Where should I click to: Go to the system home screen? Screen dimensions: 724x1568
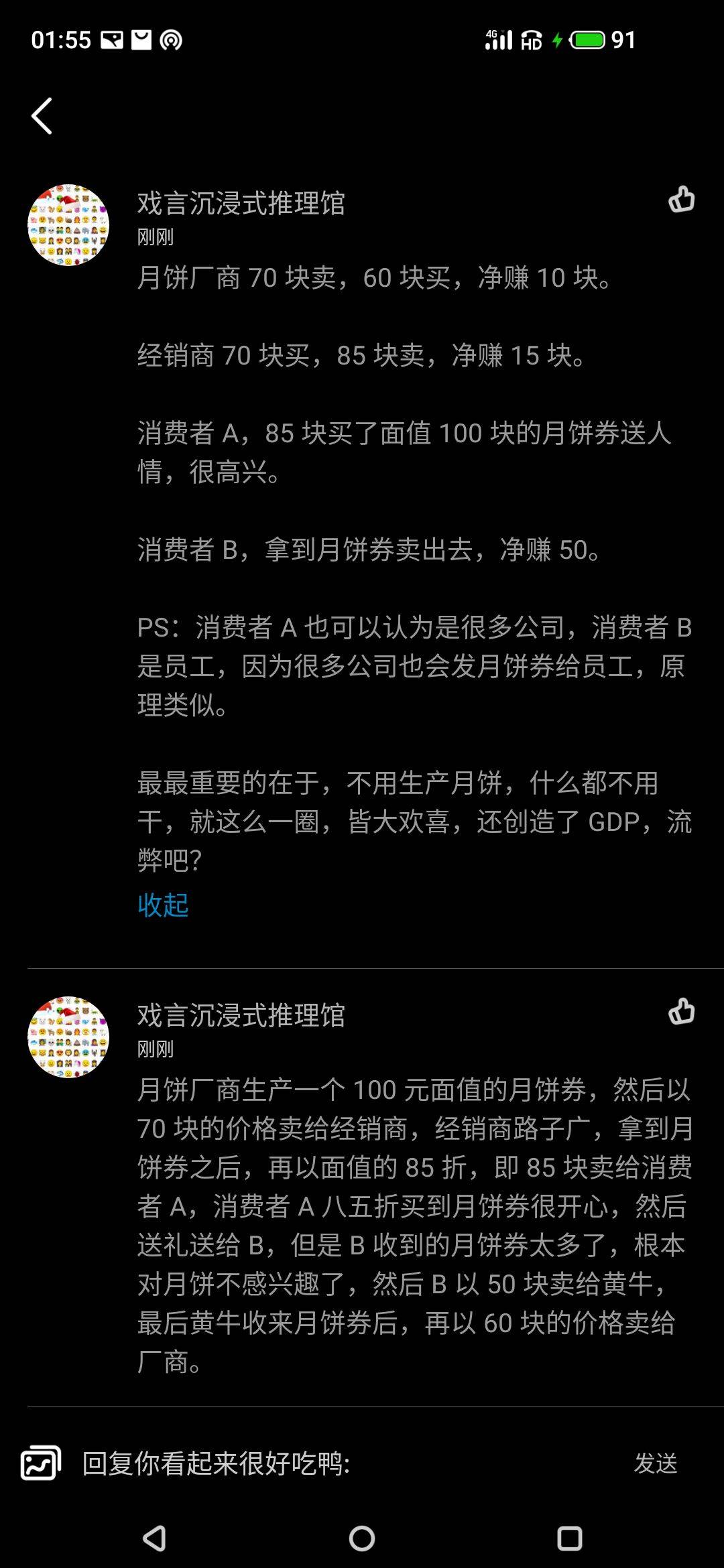pos(362,1539)
